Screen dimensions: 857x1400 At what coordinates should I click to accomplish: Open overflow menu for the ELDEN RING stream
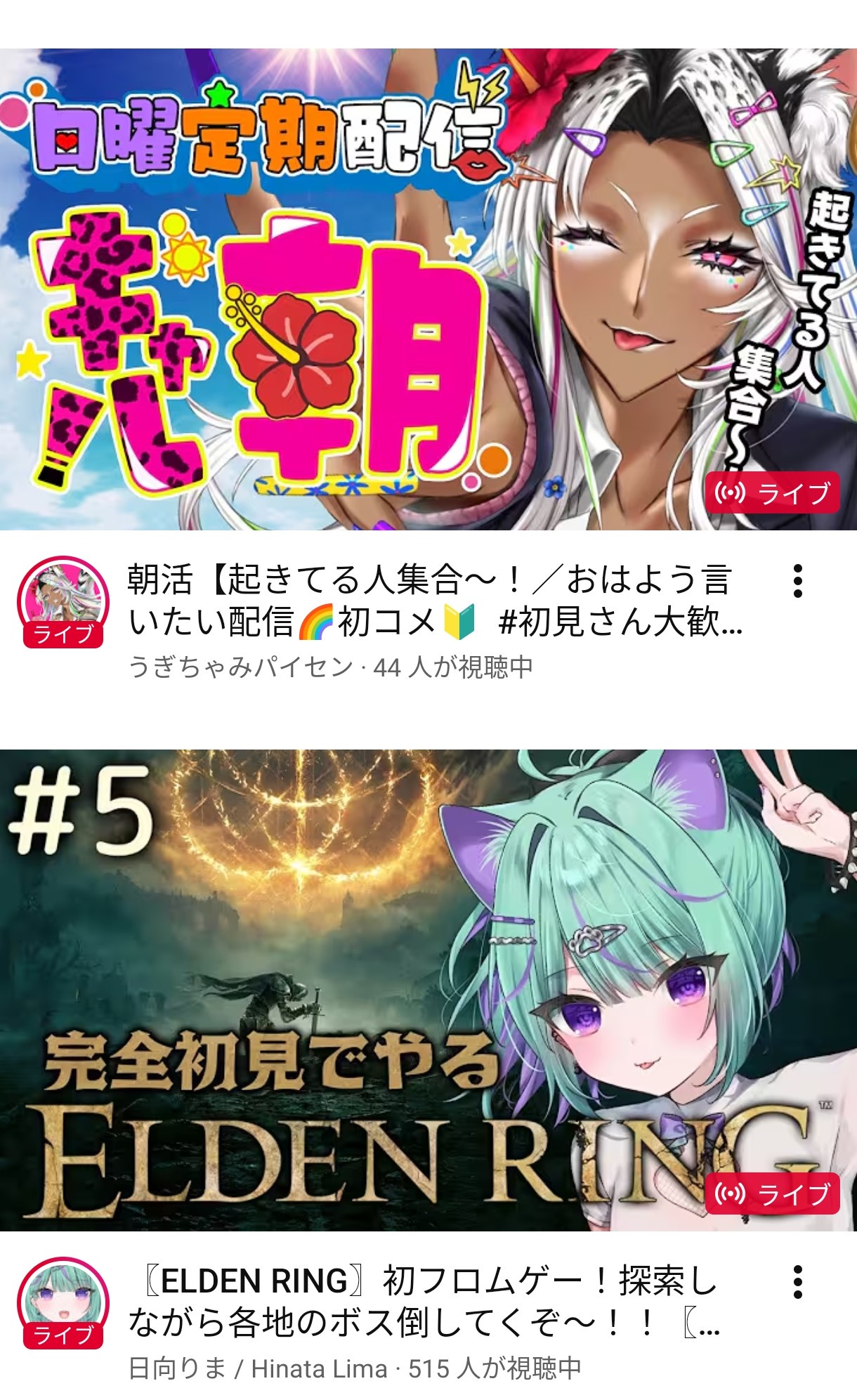[x=797, y=1282]
